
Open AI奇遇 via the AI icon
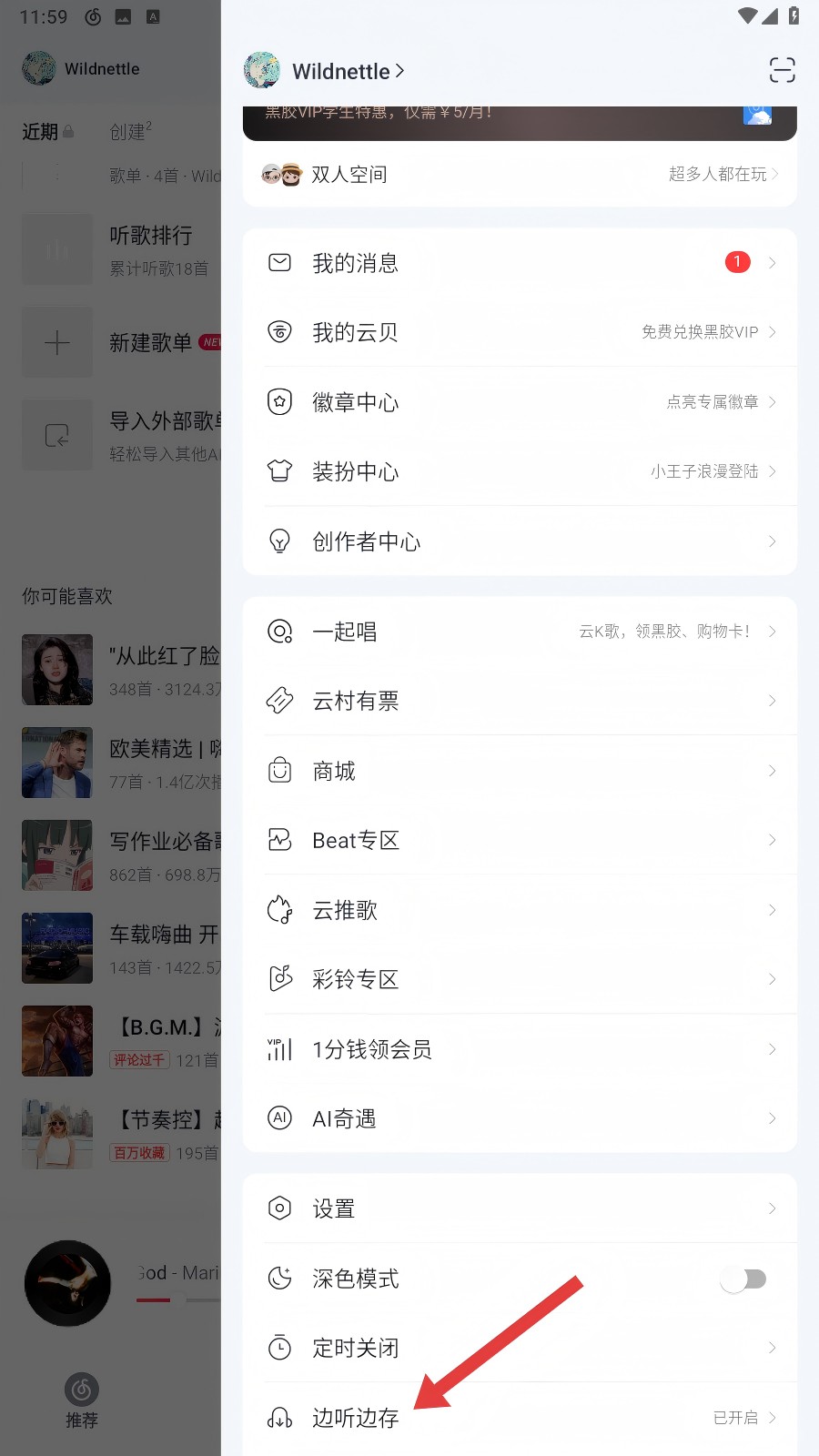click(x=279, y=1118)
